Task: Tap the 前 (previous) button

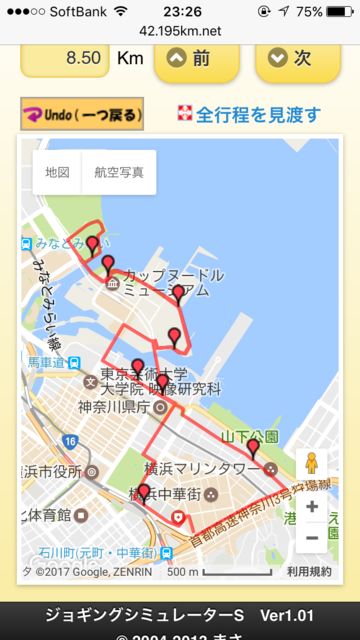Action: [x=197, y=61]
